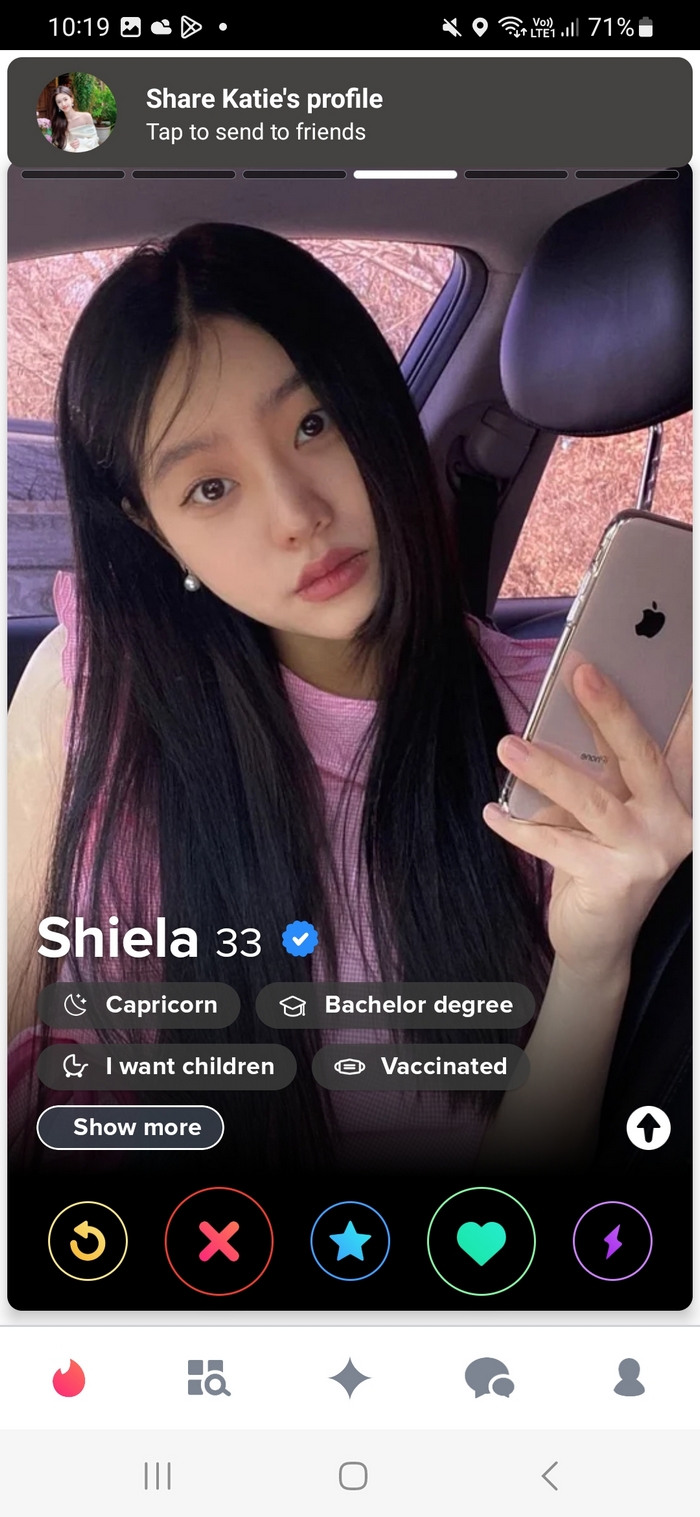This screenshot has width=700, height=1517.
Task: Open the sparkle Gold likes tab
Action: click(350, 1378)
